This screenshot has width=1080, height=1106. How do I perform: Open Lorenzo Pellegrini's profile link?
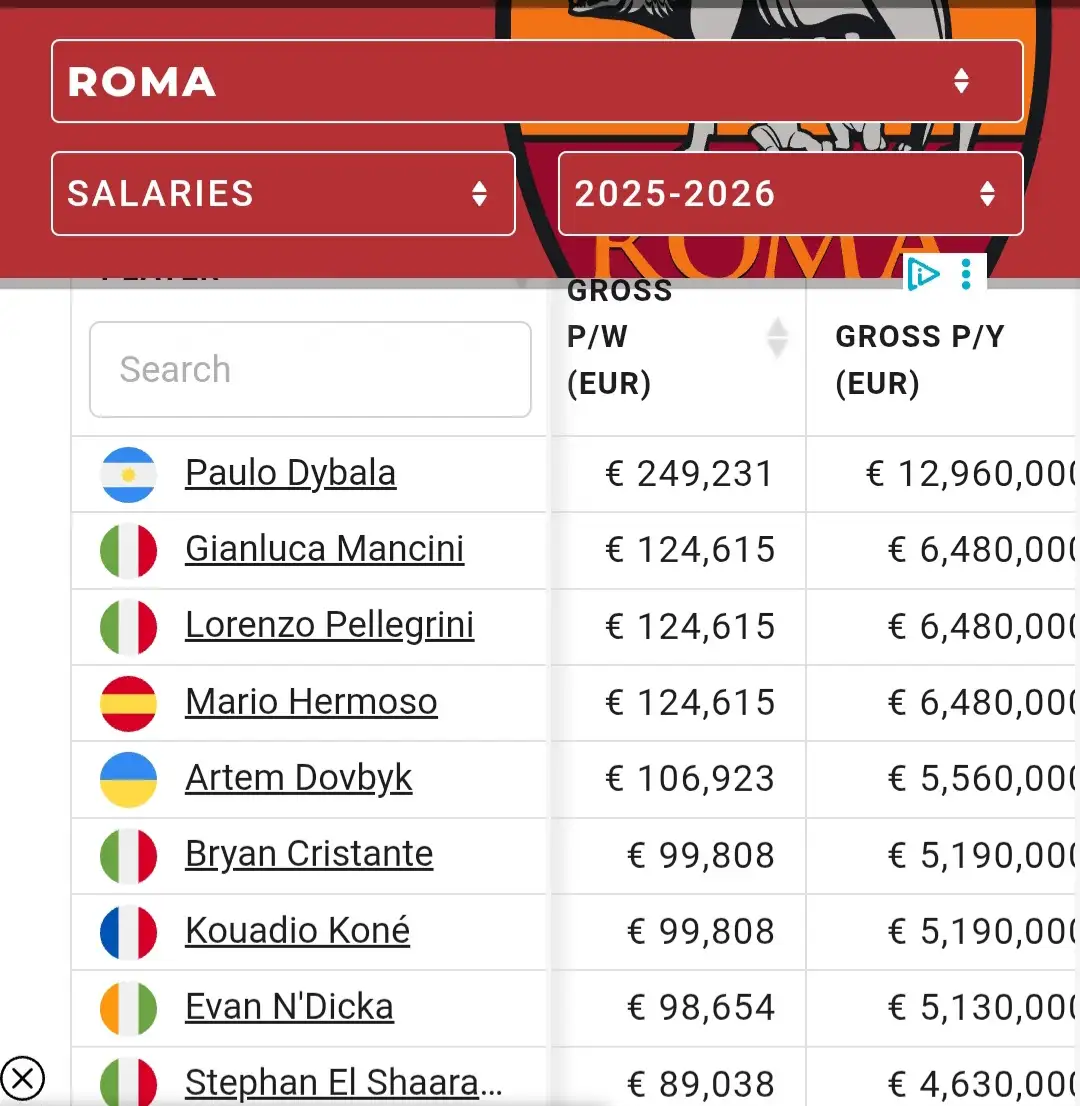329,625
